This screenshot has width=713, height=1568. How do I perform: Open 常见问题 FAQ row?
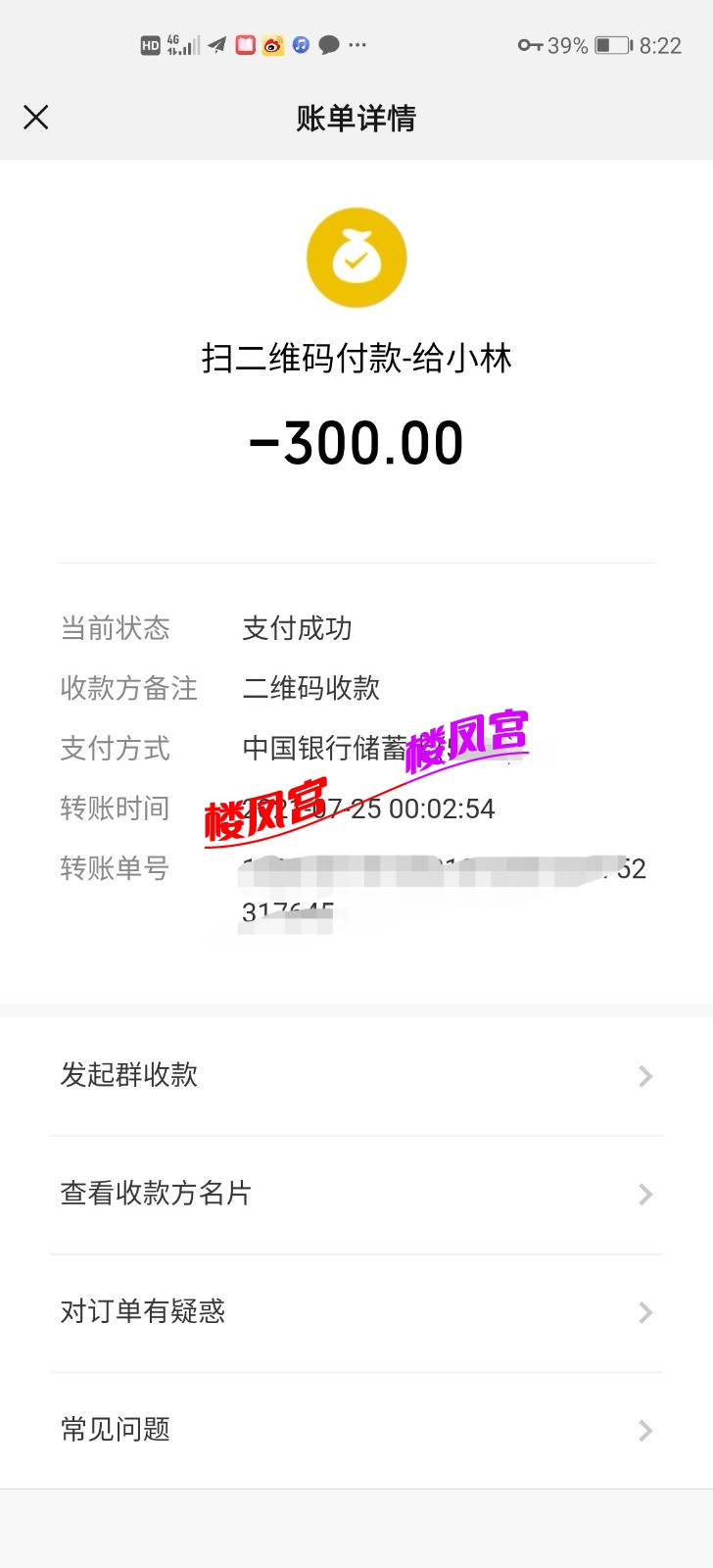(356, 1430)
